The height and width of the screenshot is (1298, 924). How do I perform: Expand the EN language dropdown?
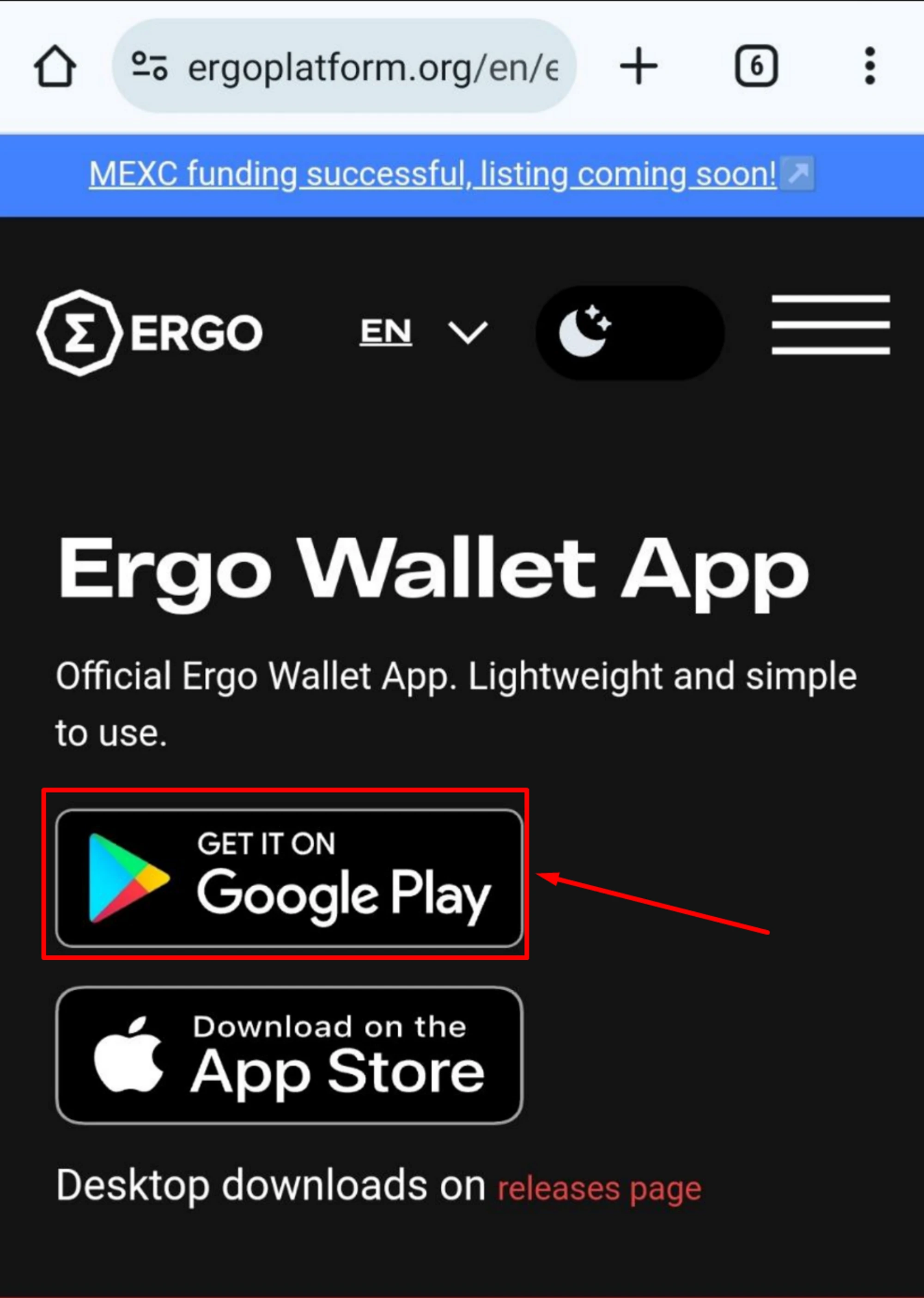pos(424,332)
